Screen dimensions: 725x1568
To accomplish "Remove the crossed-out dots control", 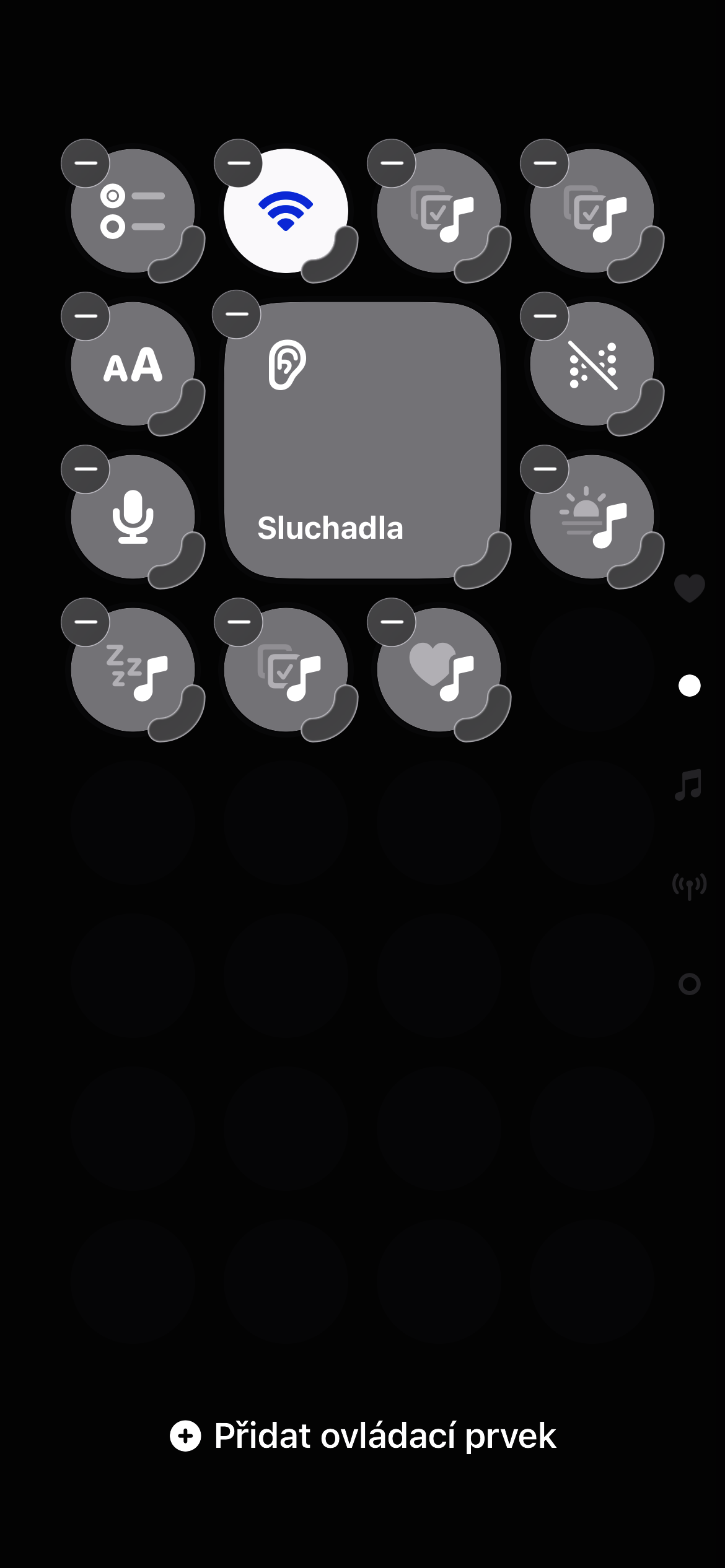I will pyautogui.click(x=545, y=316).
